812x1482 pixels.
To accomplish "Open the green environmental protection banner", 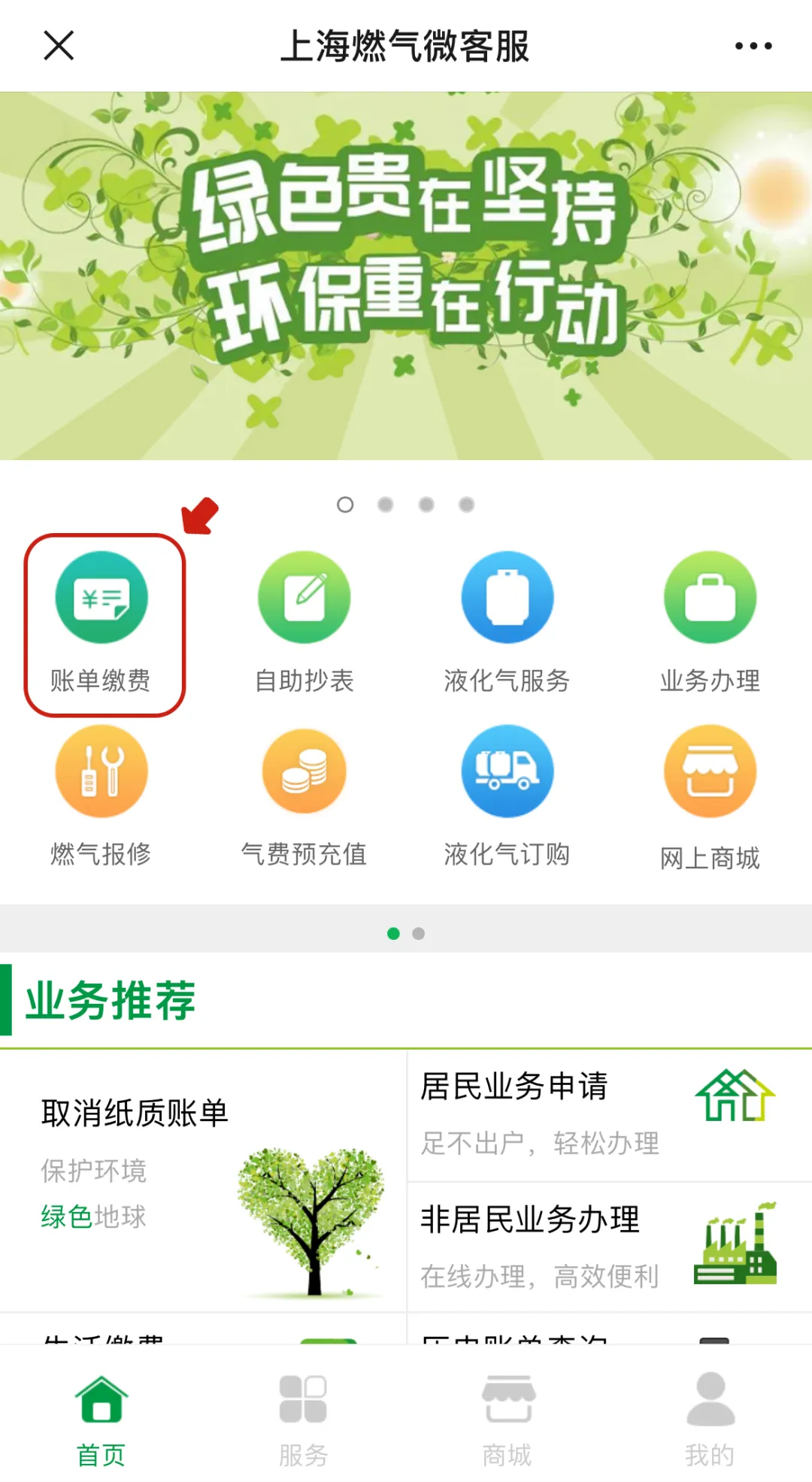I will pos(406,275).
